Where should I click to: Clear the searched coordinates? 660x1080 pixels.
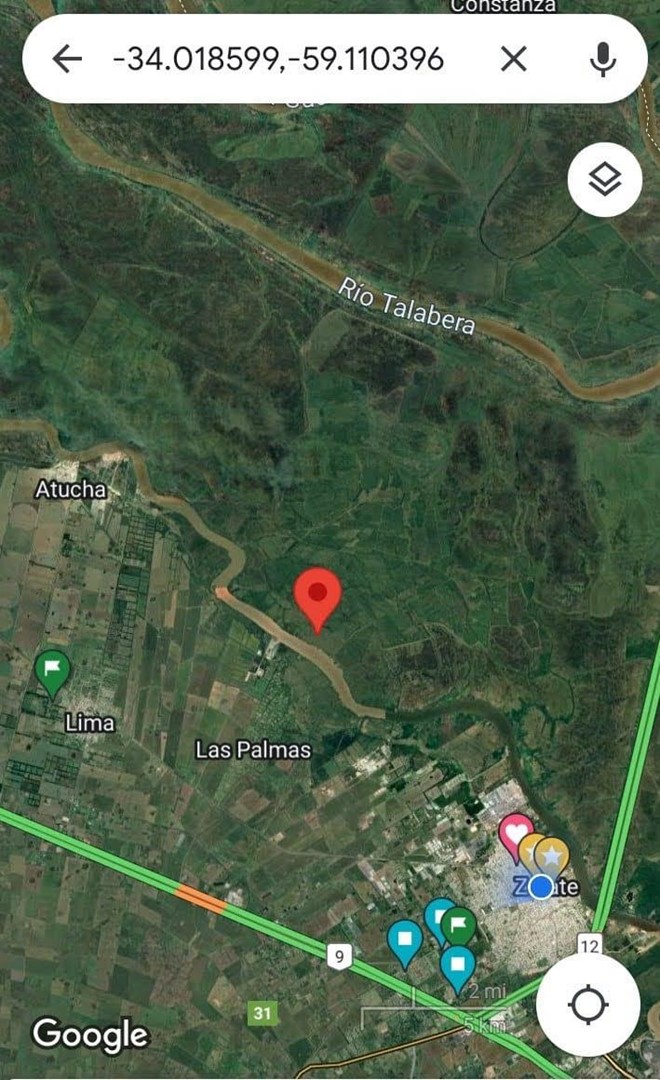(514, 59)
